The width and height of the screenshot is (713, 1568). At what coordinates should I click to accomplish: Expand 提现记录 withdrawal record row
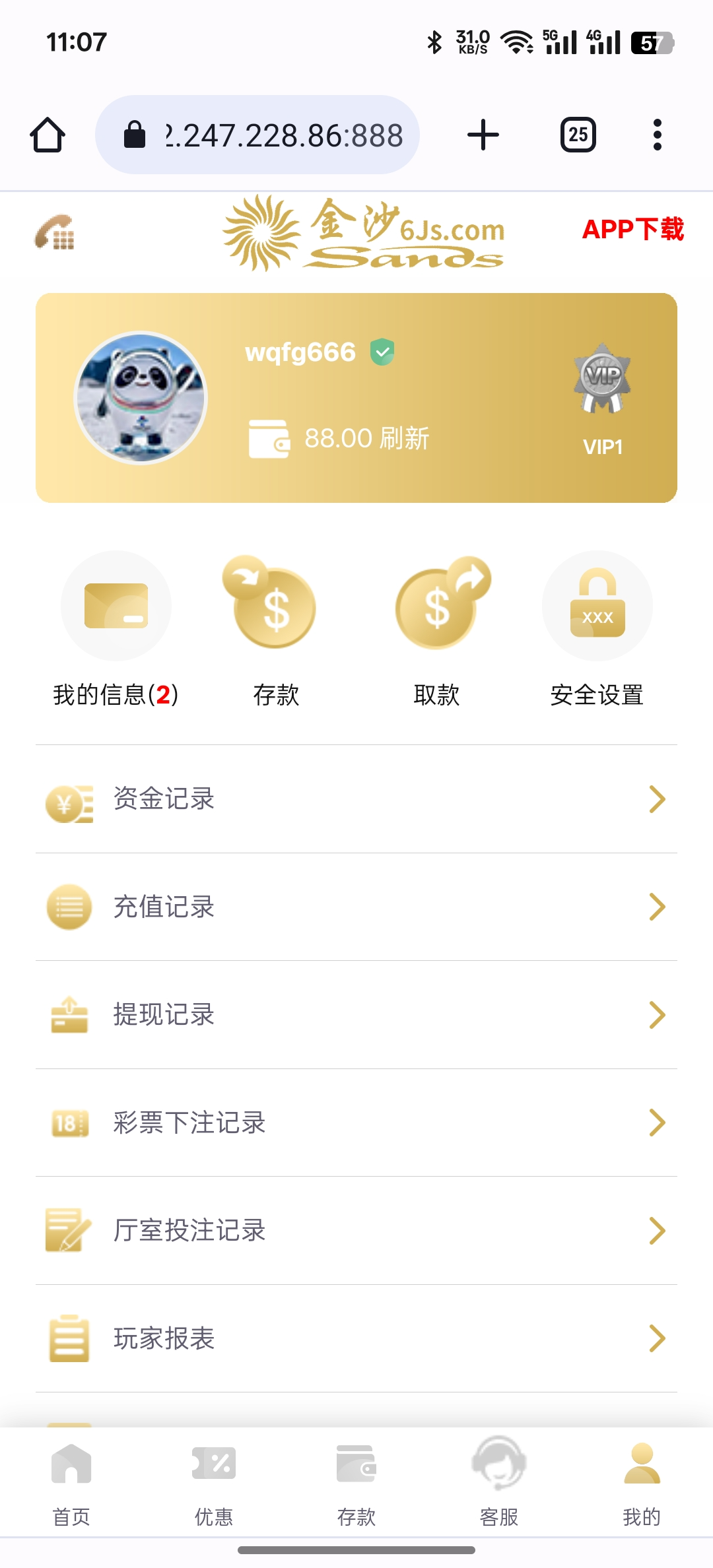[x=356, y=1015]
